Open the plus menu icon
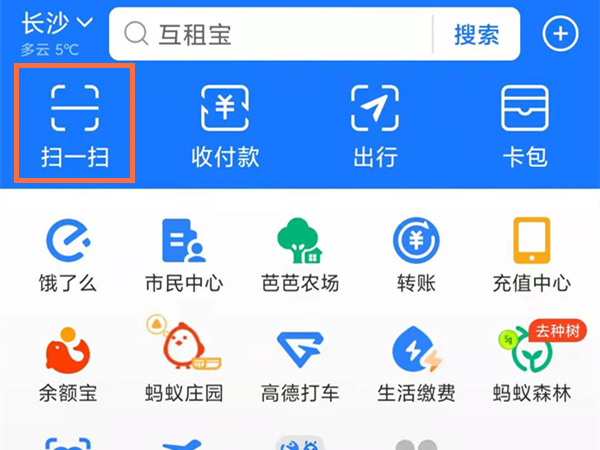Screen dimensions: 600x450 click(560, 34)
